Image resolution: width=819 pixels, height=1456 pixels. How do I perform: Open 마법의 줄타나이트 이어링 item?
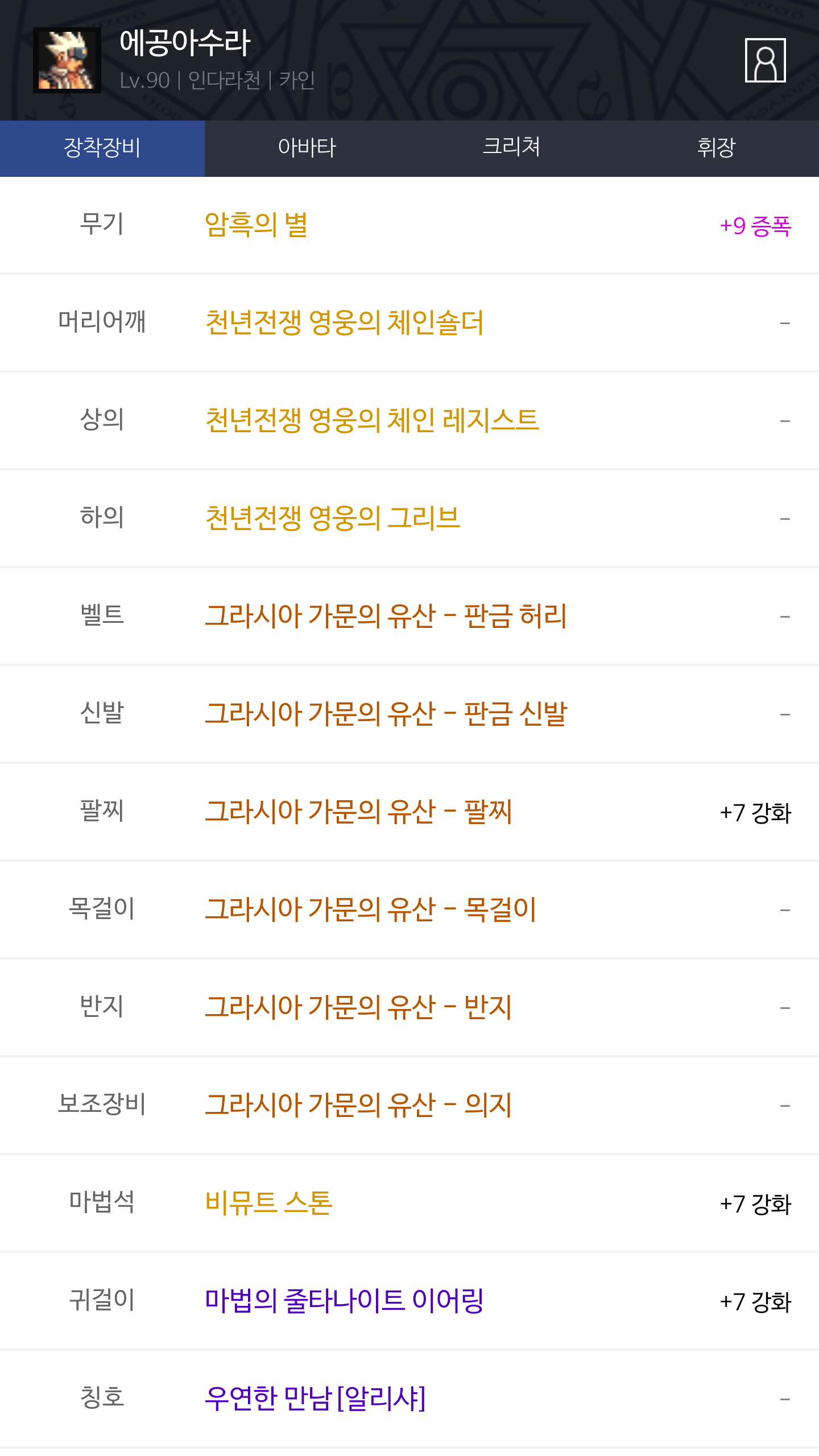[344, 1301]
